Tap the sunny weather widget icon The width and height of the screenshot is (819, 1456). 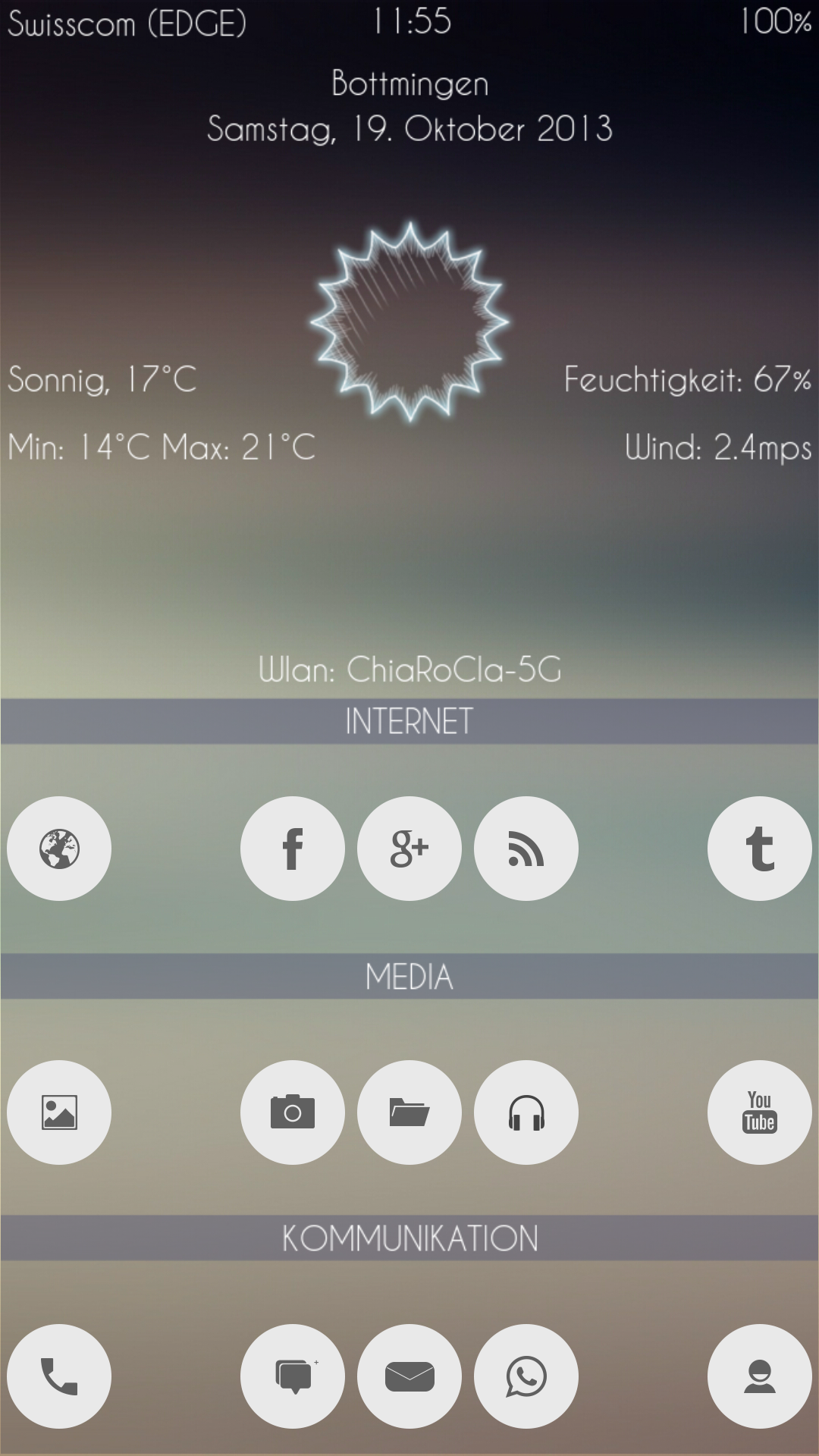coord(409,322)
